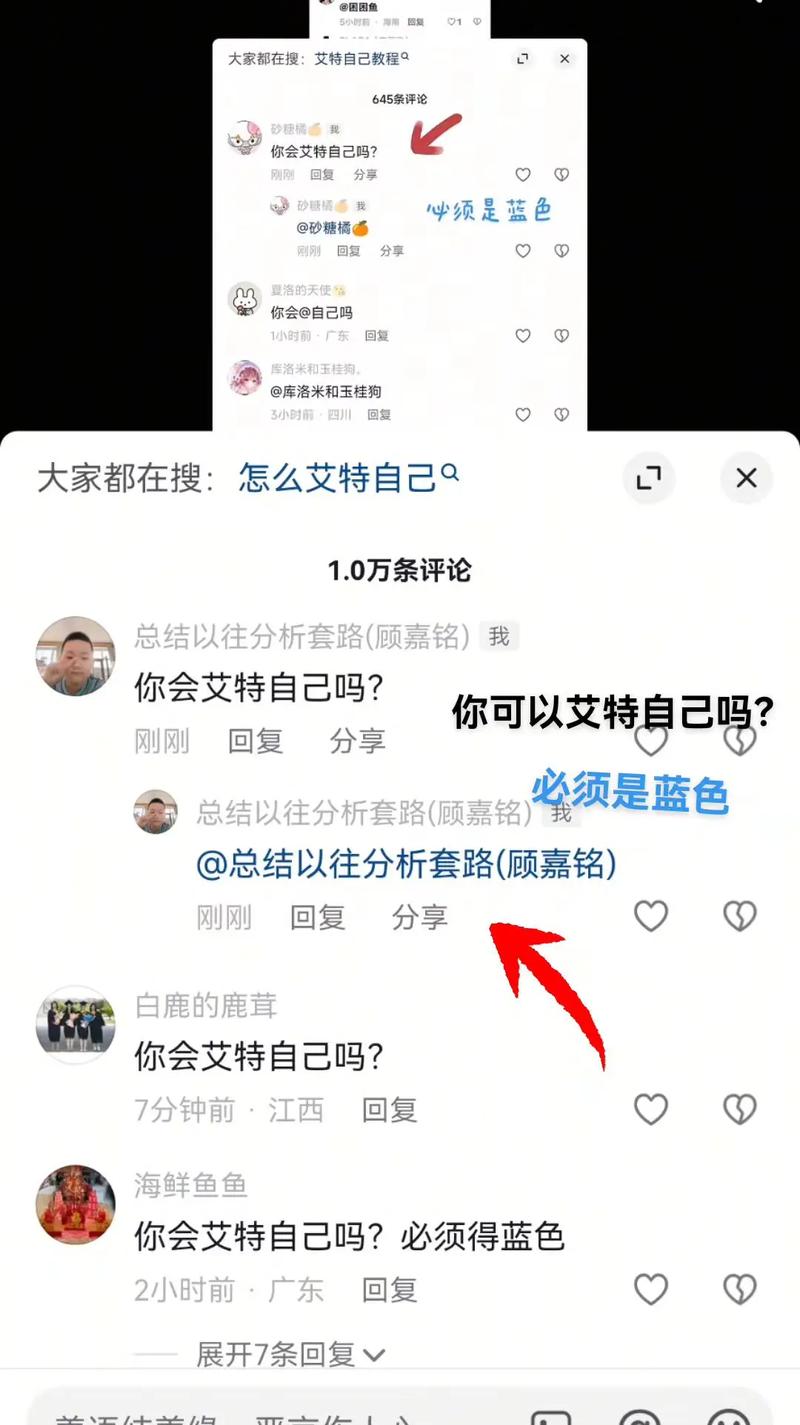Reply to 海鲜鱼鱼's comment
This screenshot has height=1425, width=800.
click(389, 1289)
